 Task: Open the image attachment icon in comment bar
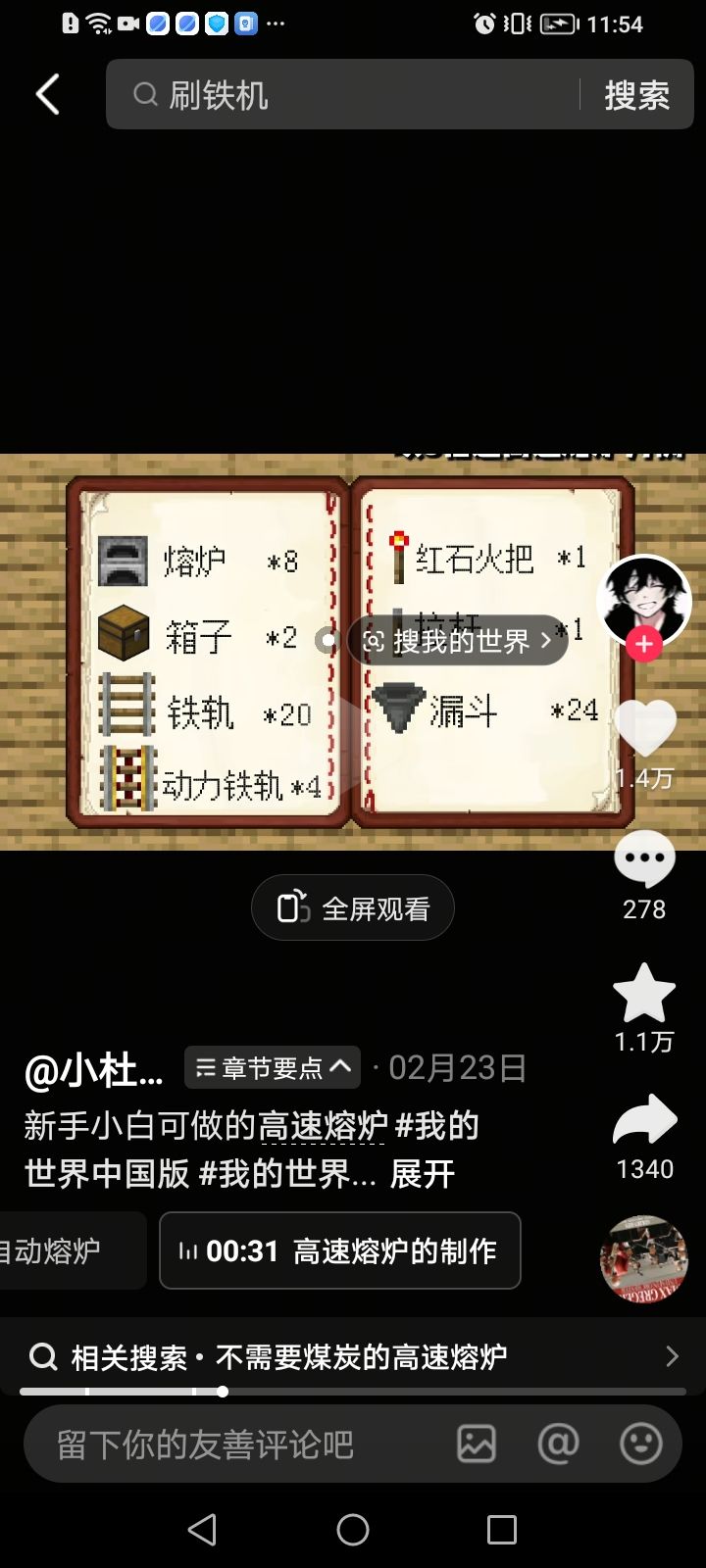point(477,1444)
